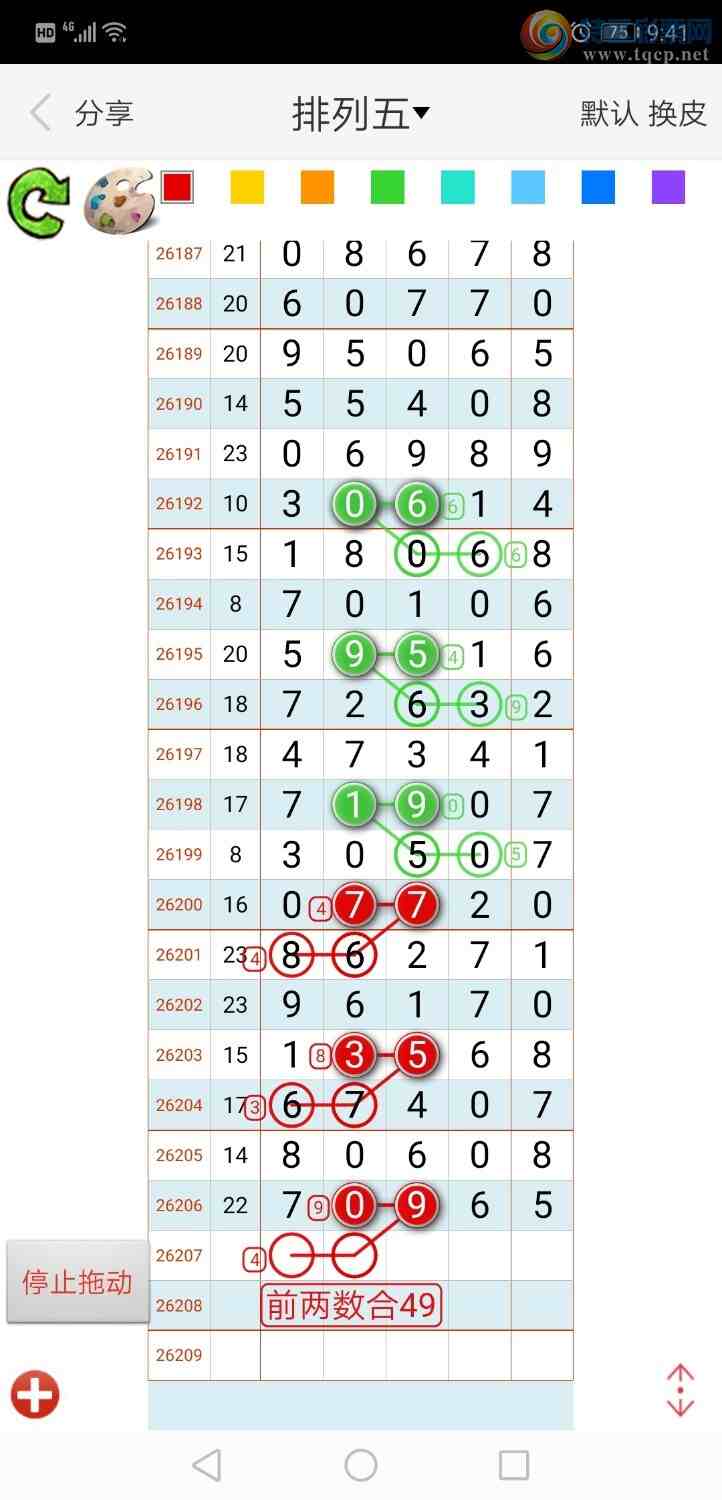The width and height of the screenshot is (722, 1500).
Task: Pick the turquoise color swatch
Action: pyautogui.click(x=457, y=187)
